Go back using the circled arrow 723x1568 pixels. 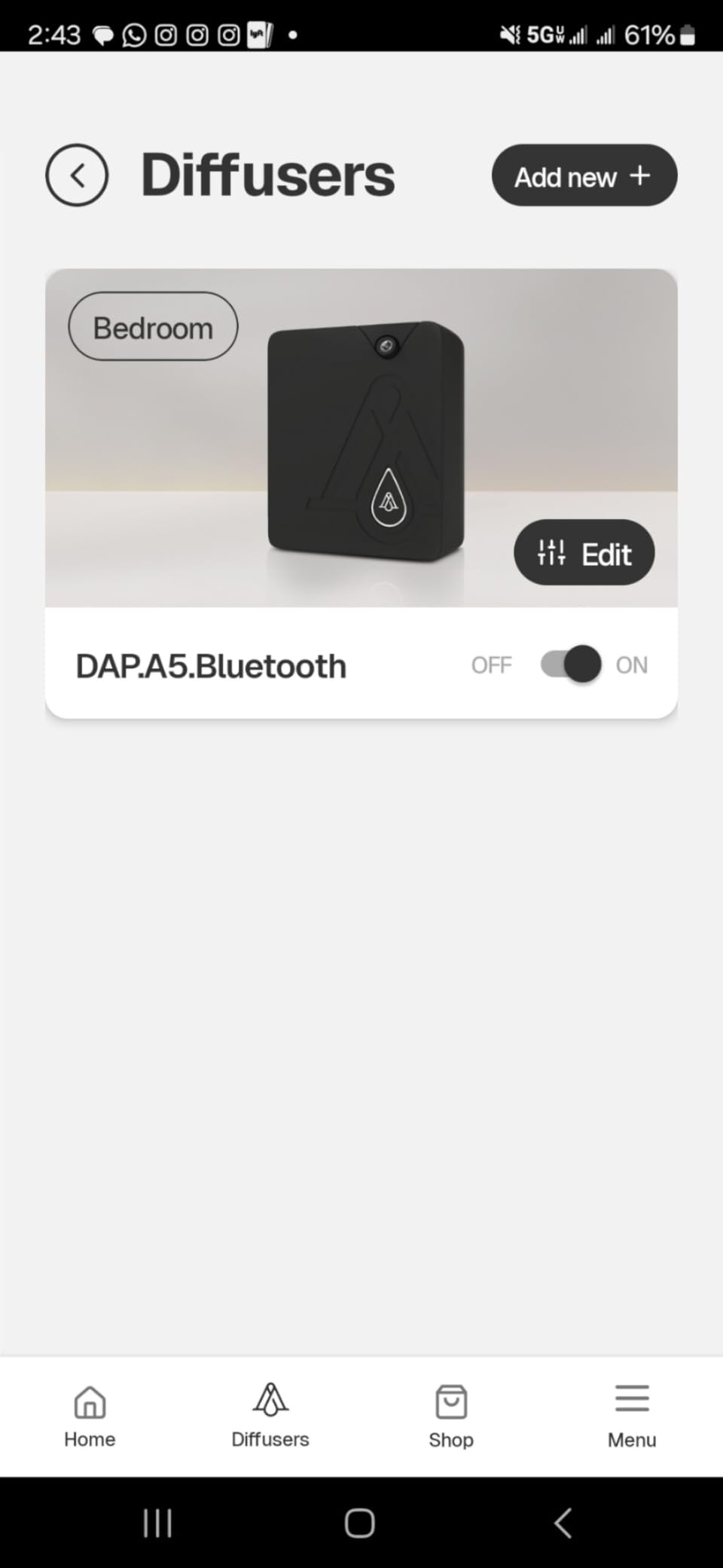77,176
